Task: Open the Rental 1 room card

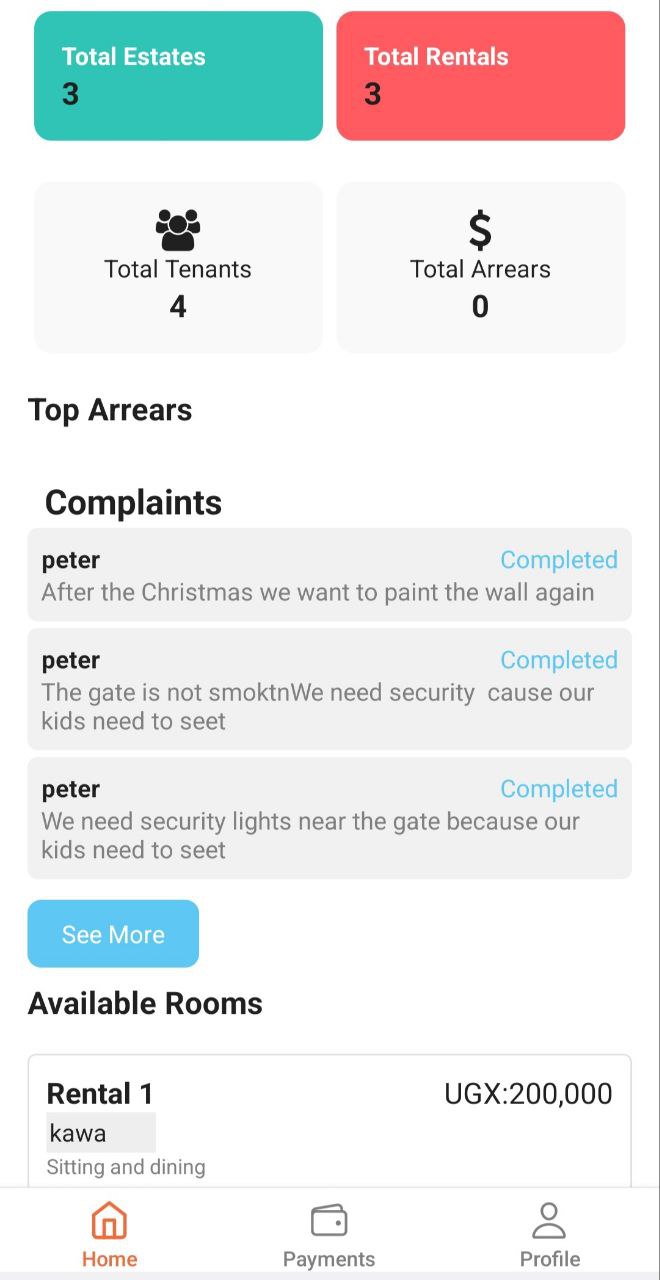Action: pos(329,1121)
